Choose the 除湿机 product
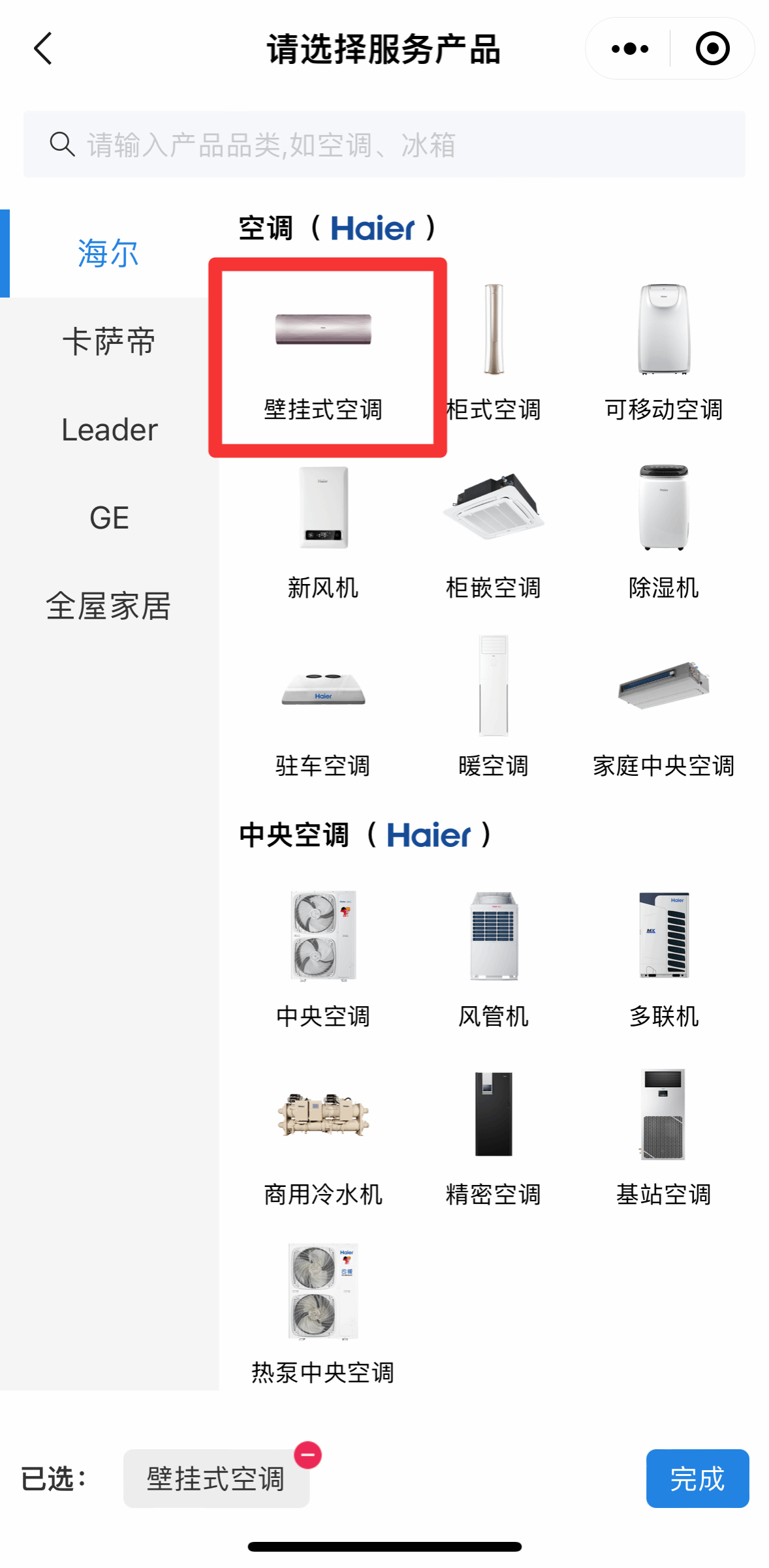769x1568 pixels. 663,532
